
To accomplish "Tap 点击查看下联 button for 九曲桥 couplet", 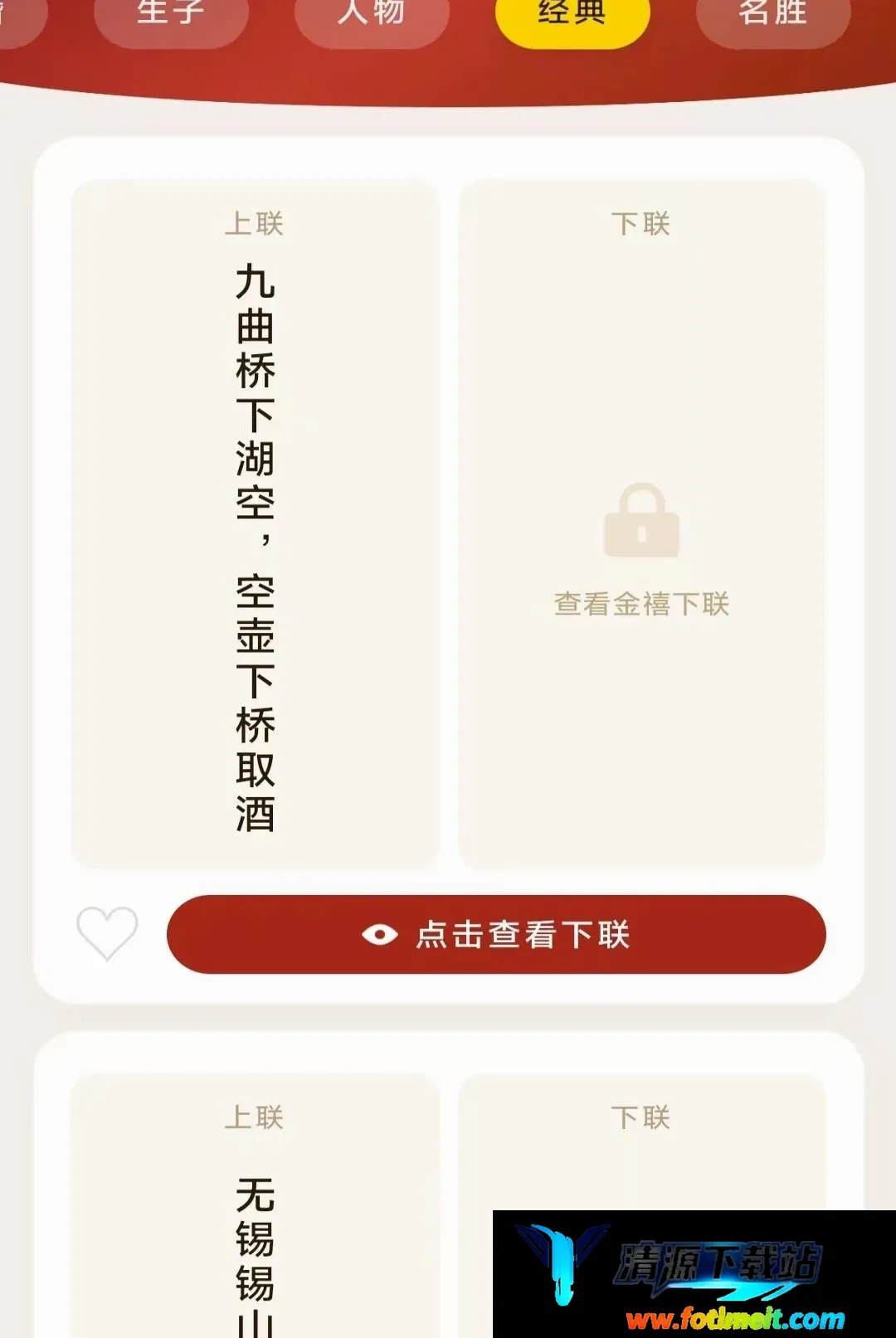I will coord(496,934).
